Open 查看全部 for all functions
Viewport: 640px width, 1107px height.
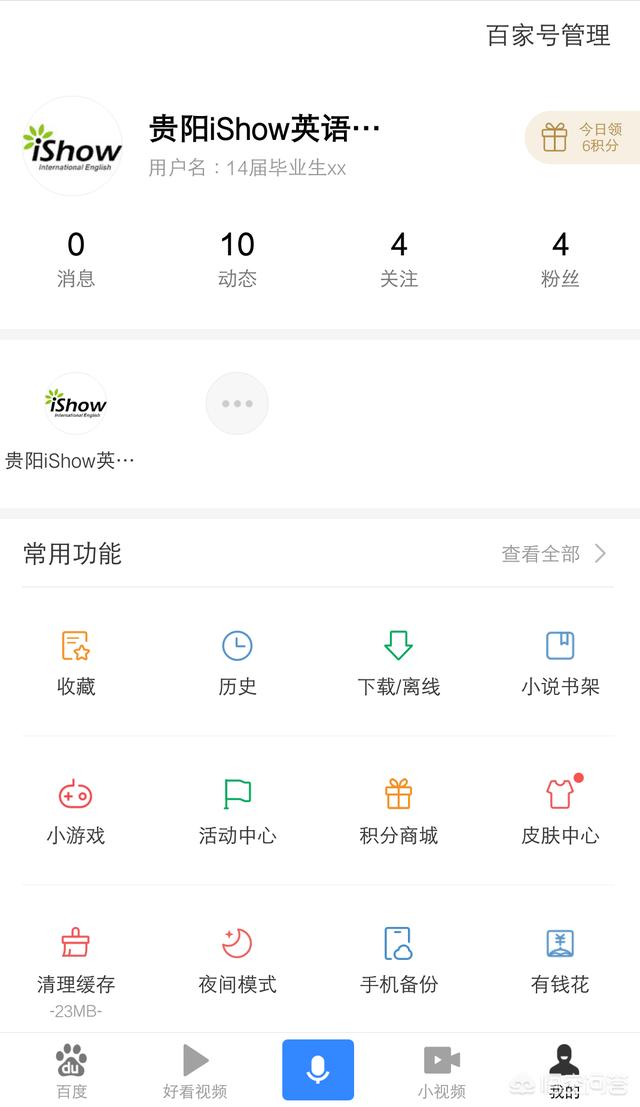tap(554, 554)
